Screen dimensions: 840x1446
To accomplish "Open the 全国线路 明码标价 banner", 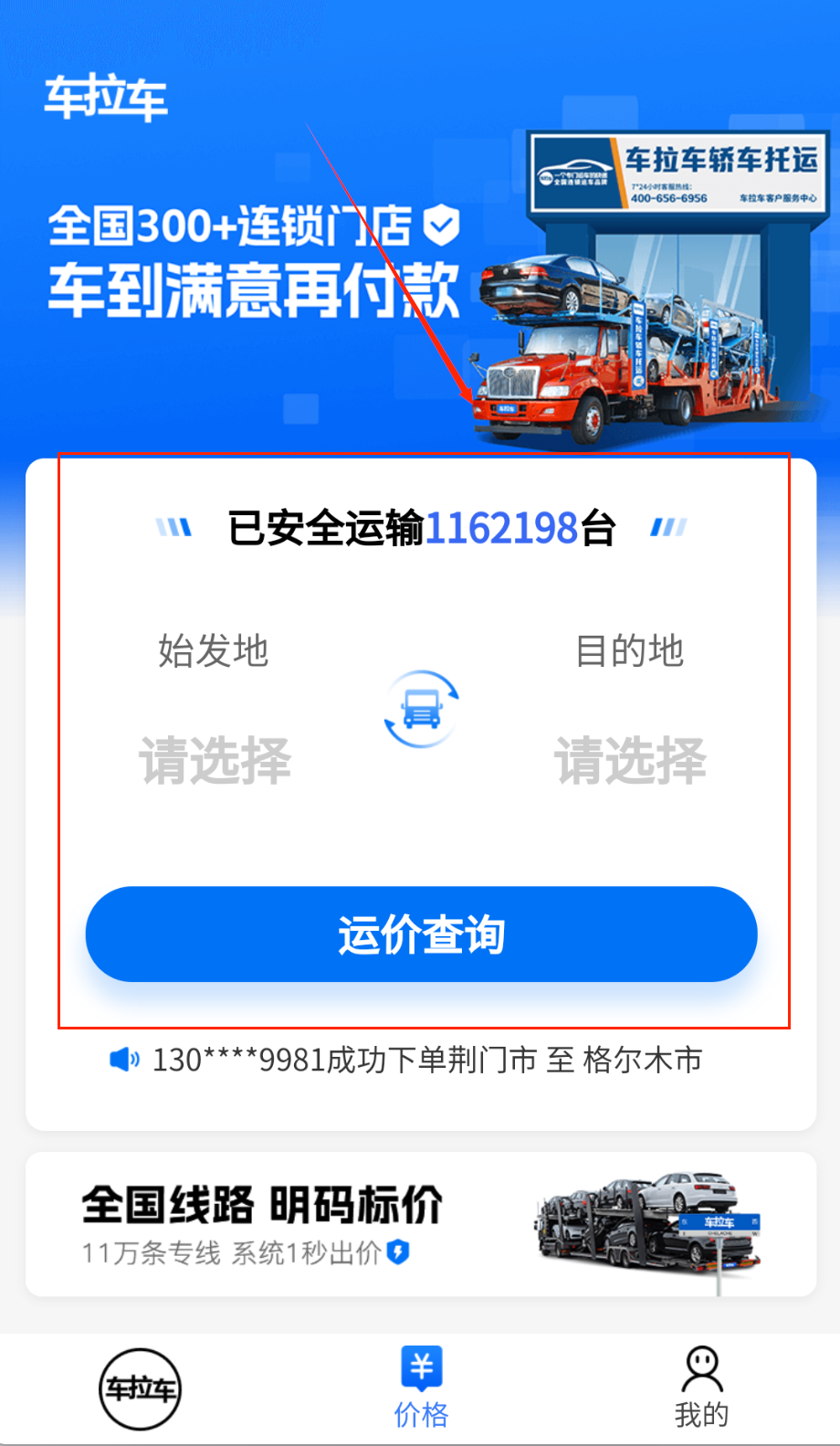I will (421, 1224).
